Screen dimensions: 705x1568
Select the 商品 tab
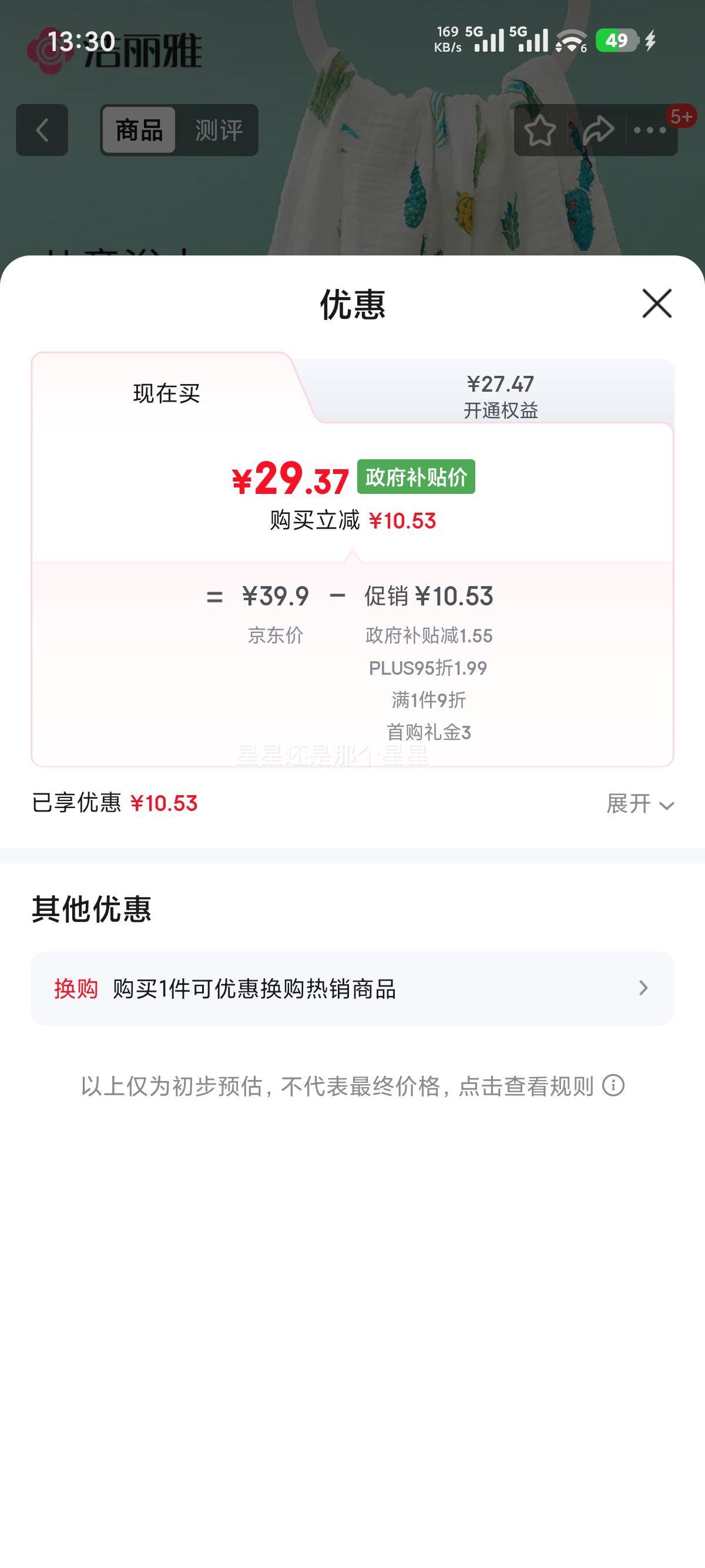coord(139,129)
